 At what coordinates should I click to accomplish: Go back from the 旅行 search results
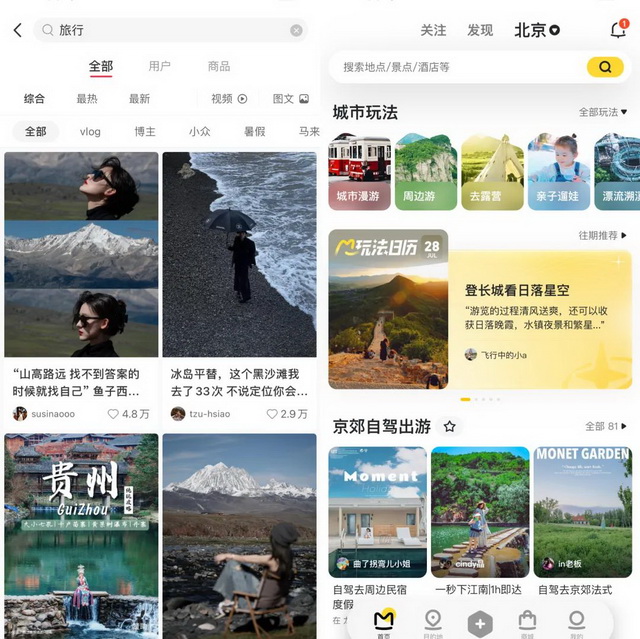[17, 30]
